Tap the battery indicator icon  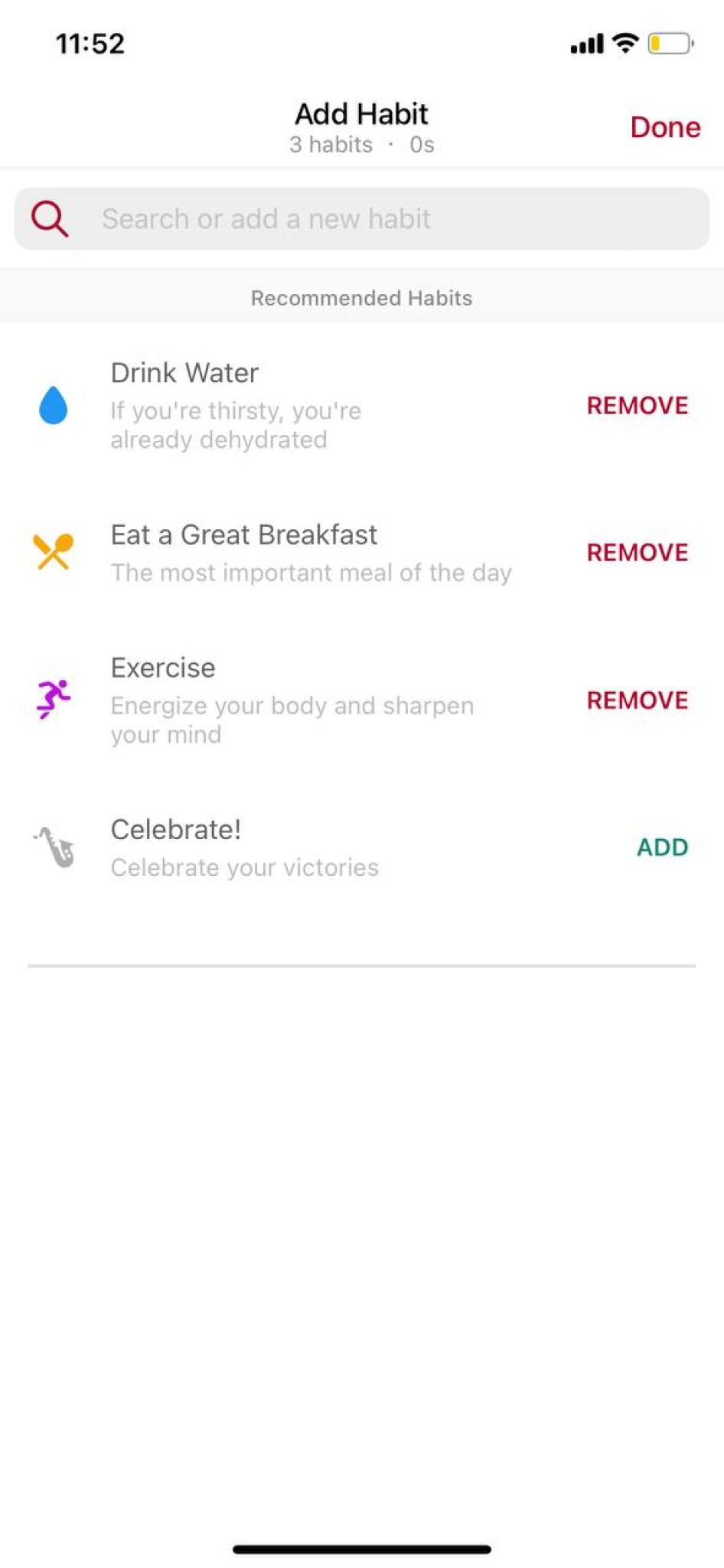click(669, 44)
